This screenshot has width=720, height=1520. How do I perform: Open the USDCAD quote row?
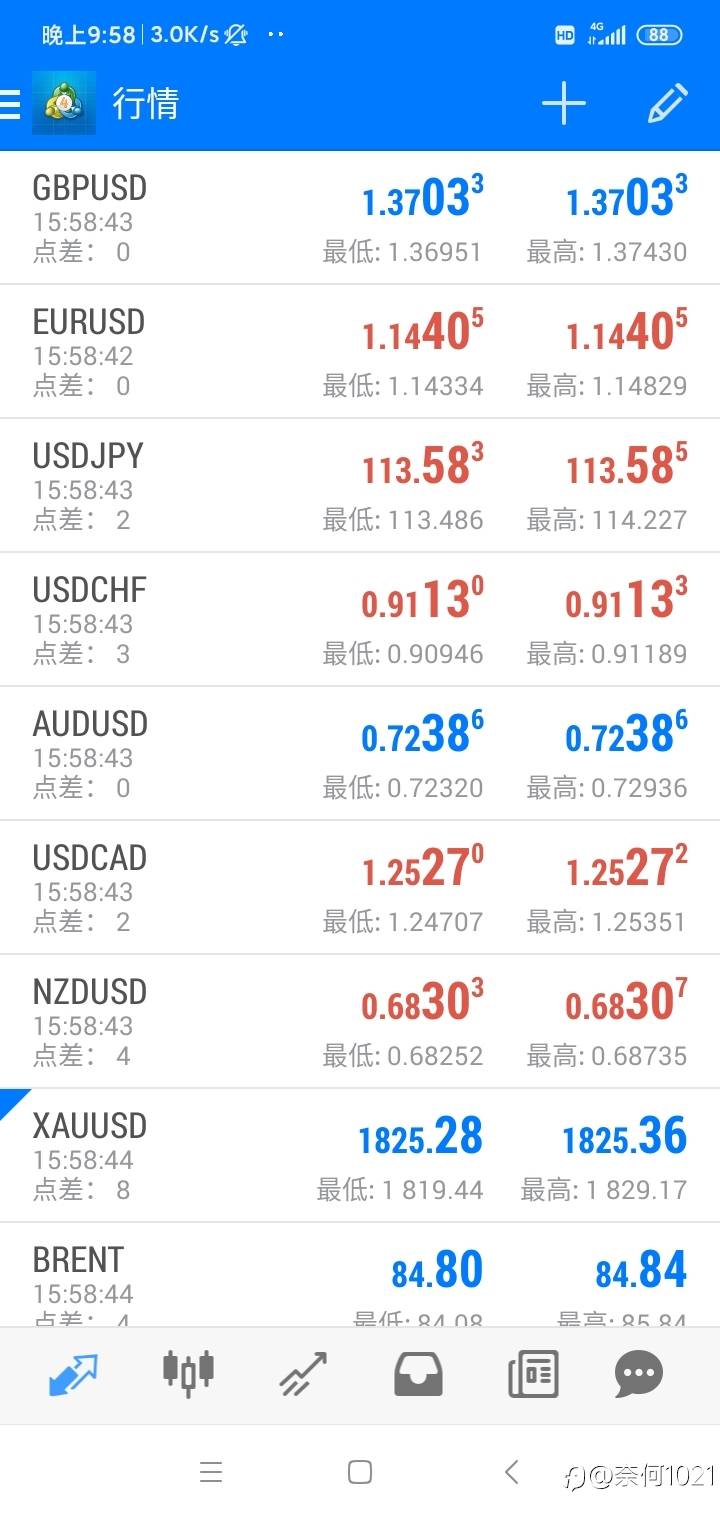coord(360,888)
